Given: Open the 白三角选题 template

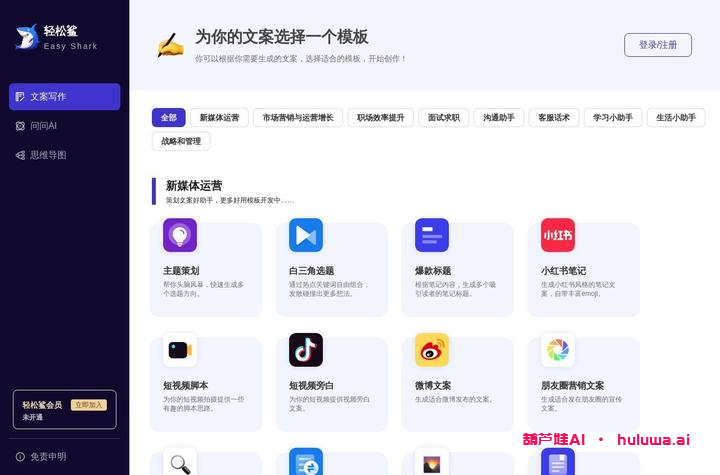Looking at the screenshot, I should (x=331, y=268).
